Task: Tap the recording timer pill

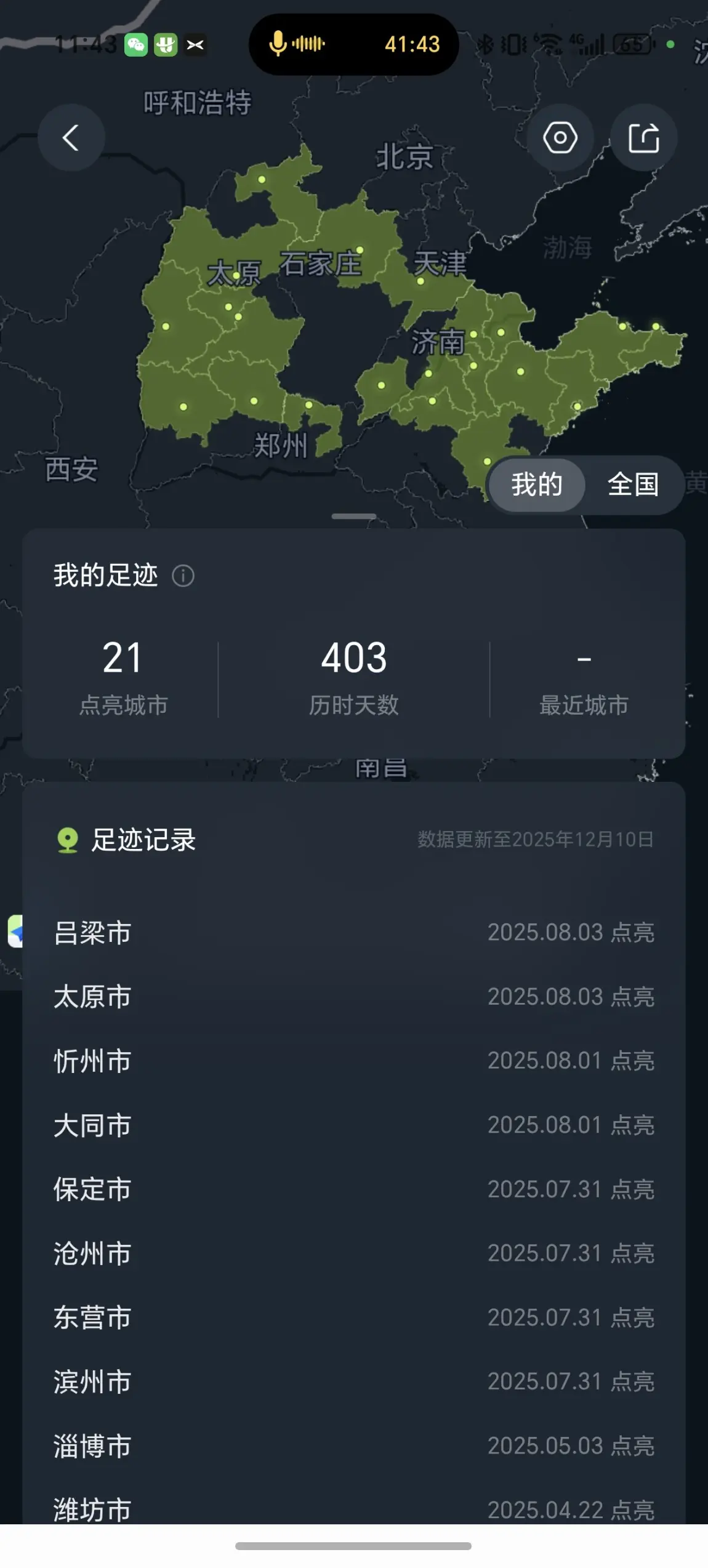Action: (x=354, y=44)
